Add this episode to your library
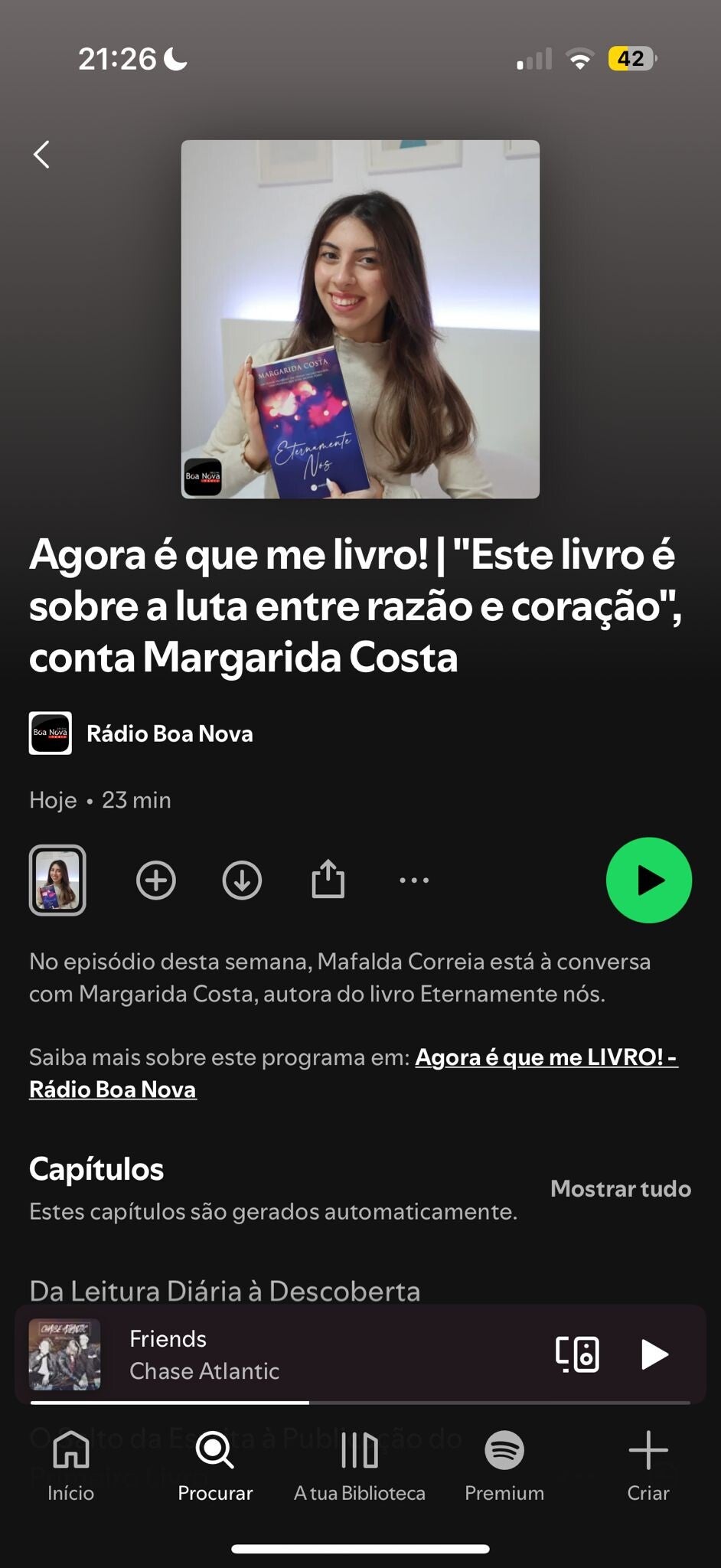Viewport: 721px width, 1568px height. coord(156,880)
